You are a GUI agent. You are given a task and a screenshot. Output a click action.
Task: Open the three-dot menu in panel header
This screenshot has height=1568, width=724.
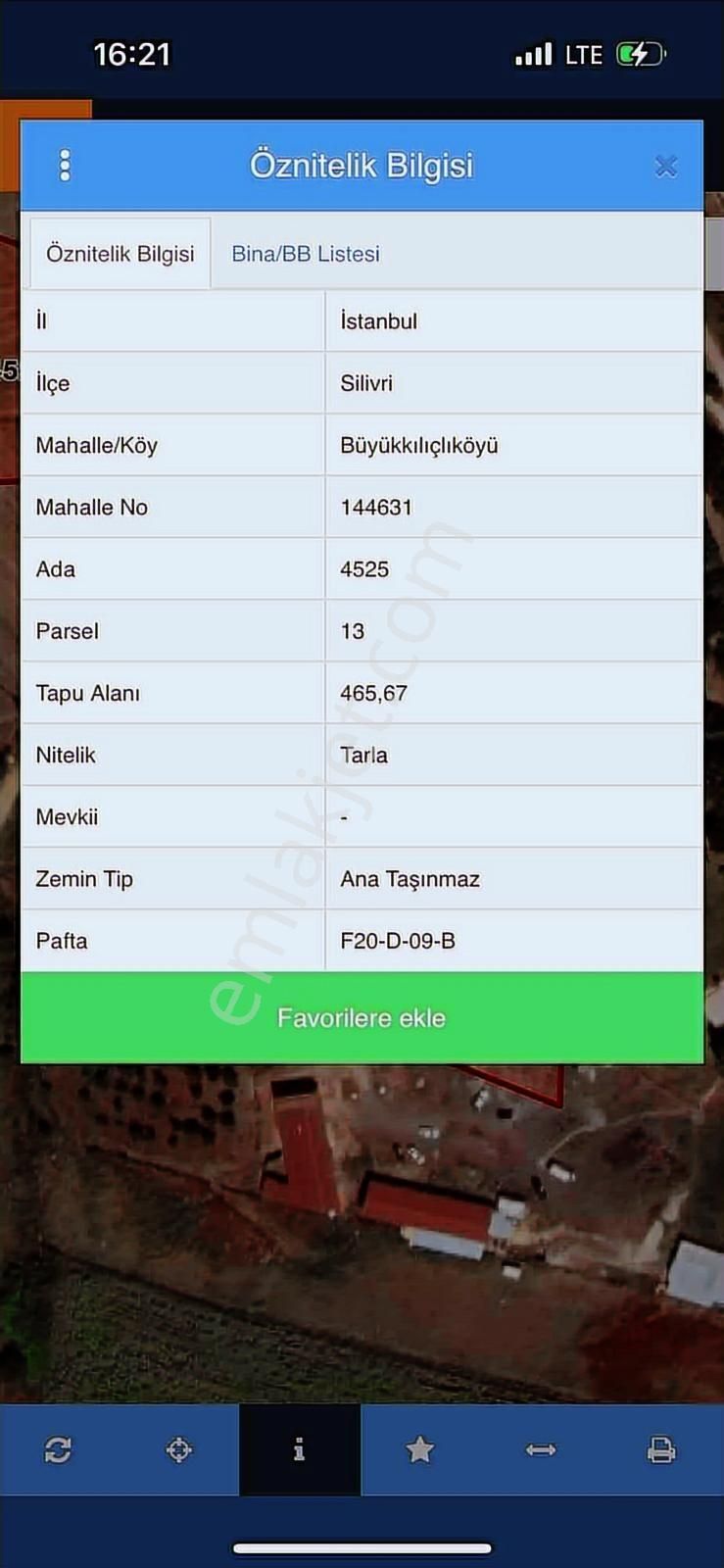click(x=65, y=166)
